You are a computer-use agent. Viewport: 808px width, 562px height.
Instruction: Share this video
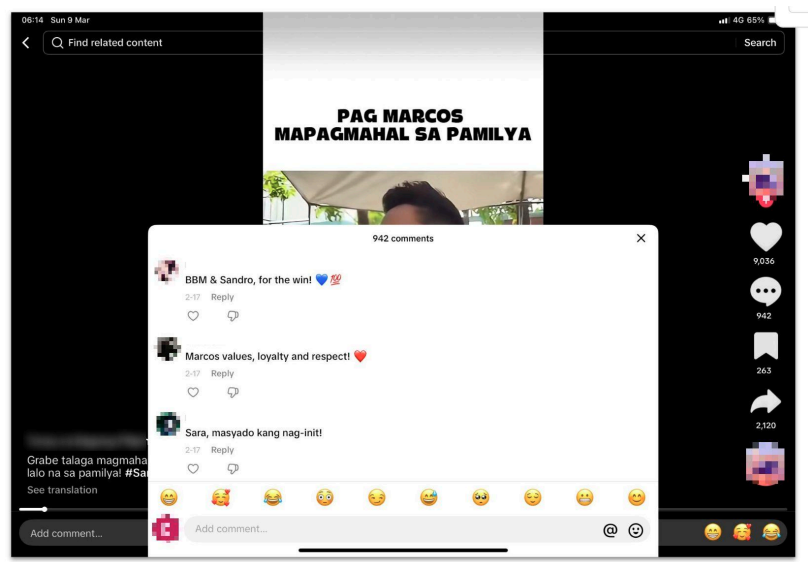(765, 402)
